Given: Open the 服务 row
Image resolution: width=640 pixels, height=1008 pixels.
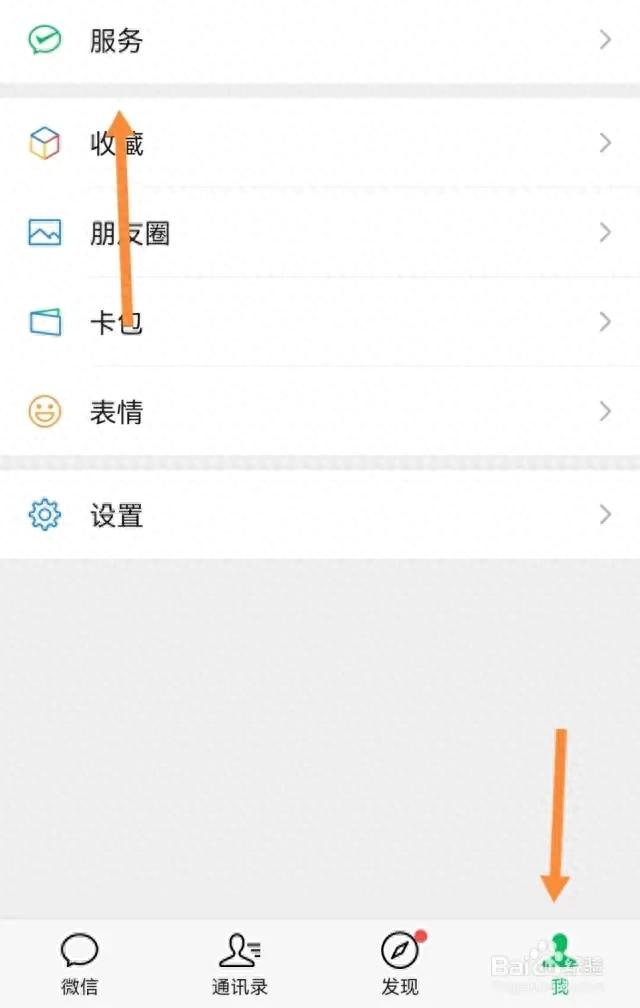Looking at the screenshot, I should (320, 40).
